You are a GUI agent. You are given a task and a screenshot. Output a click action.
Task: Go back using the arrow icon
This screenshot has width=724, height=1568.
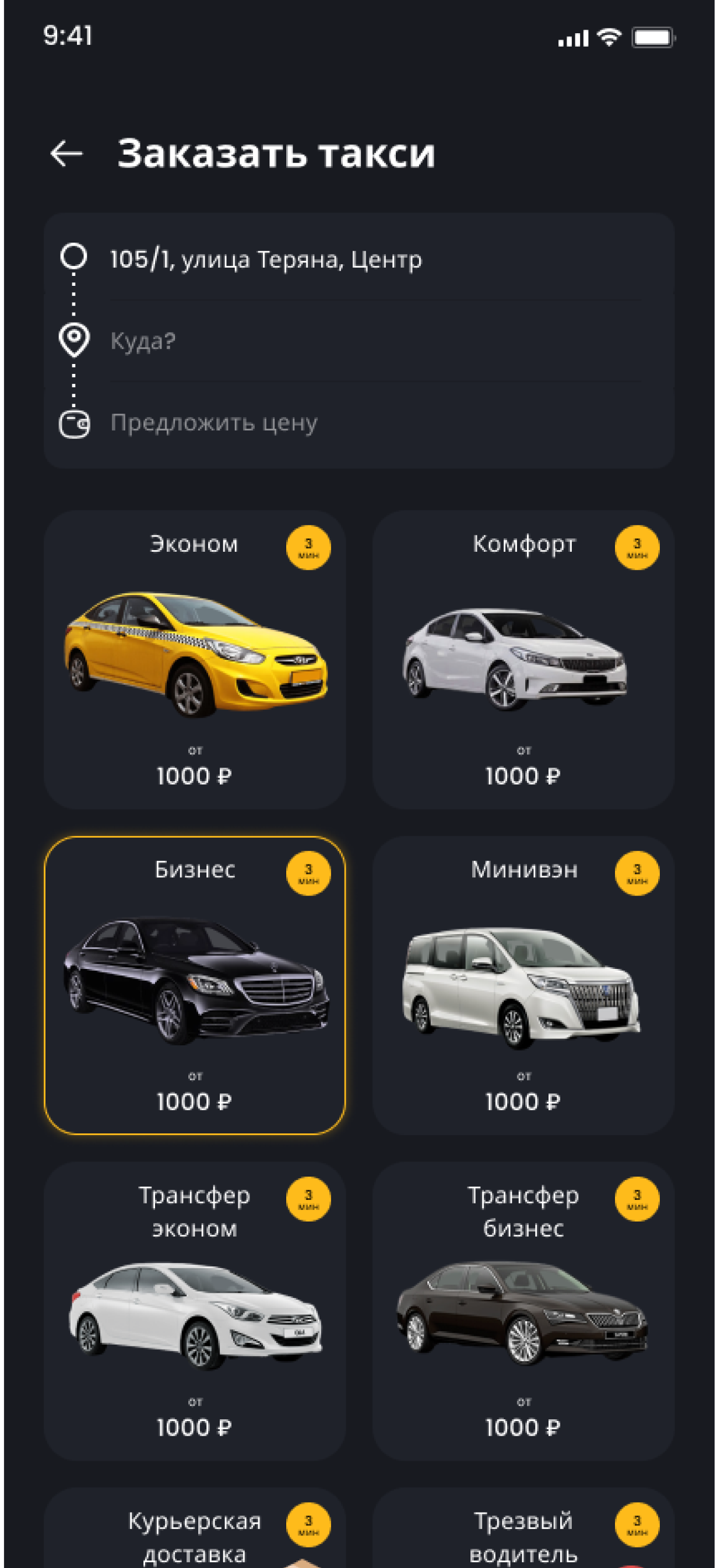tap(66, 153)
